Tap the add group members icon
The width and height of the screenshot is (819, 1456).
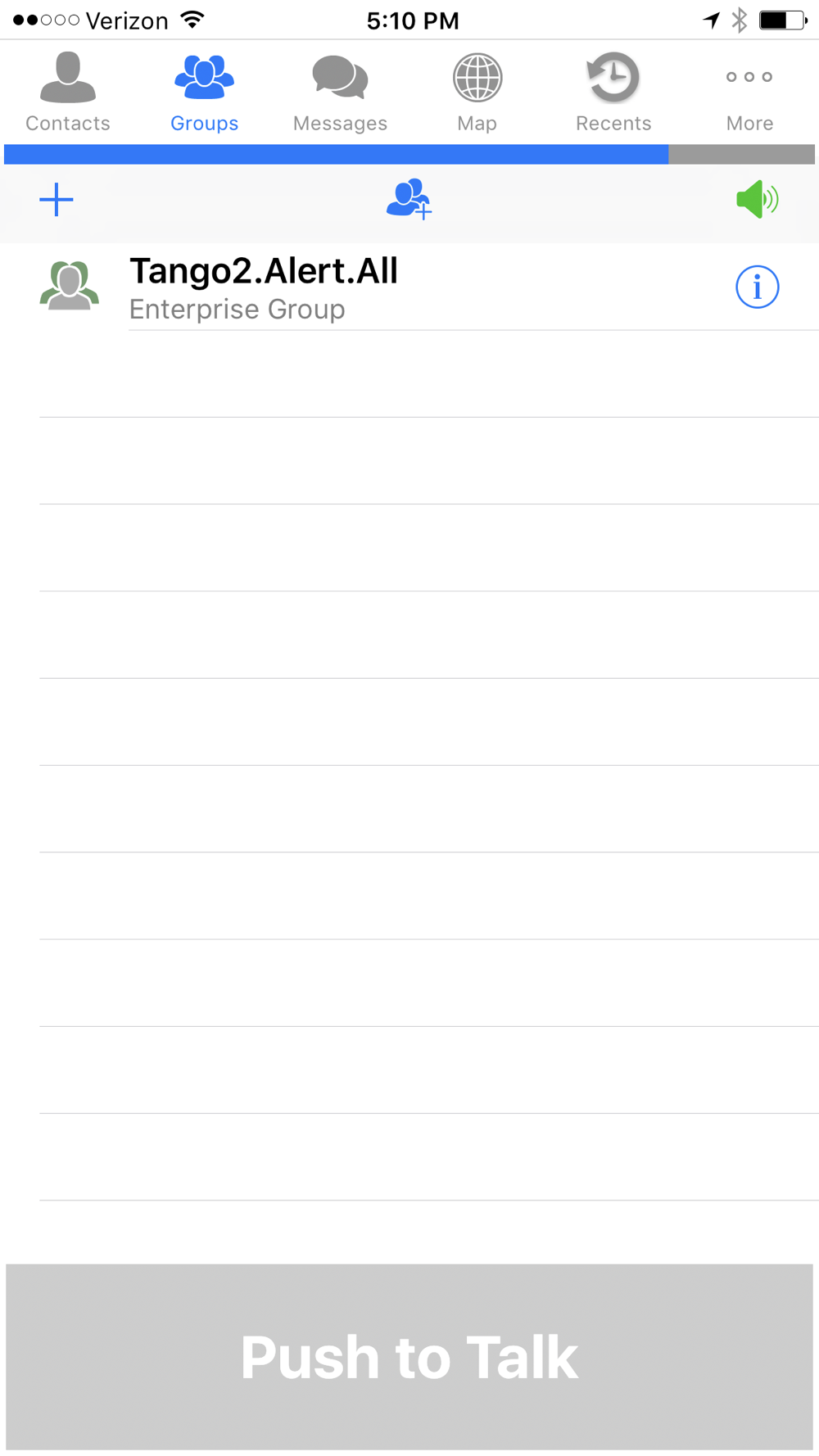409,199
